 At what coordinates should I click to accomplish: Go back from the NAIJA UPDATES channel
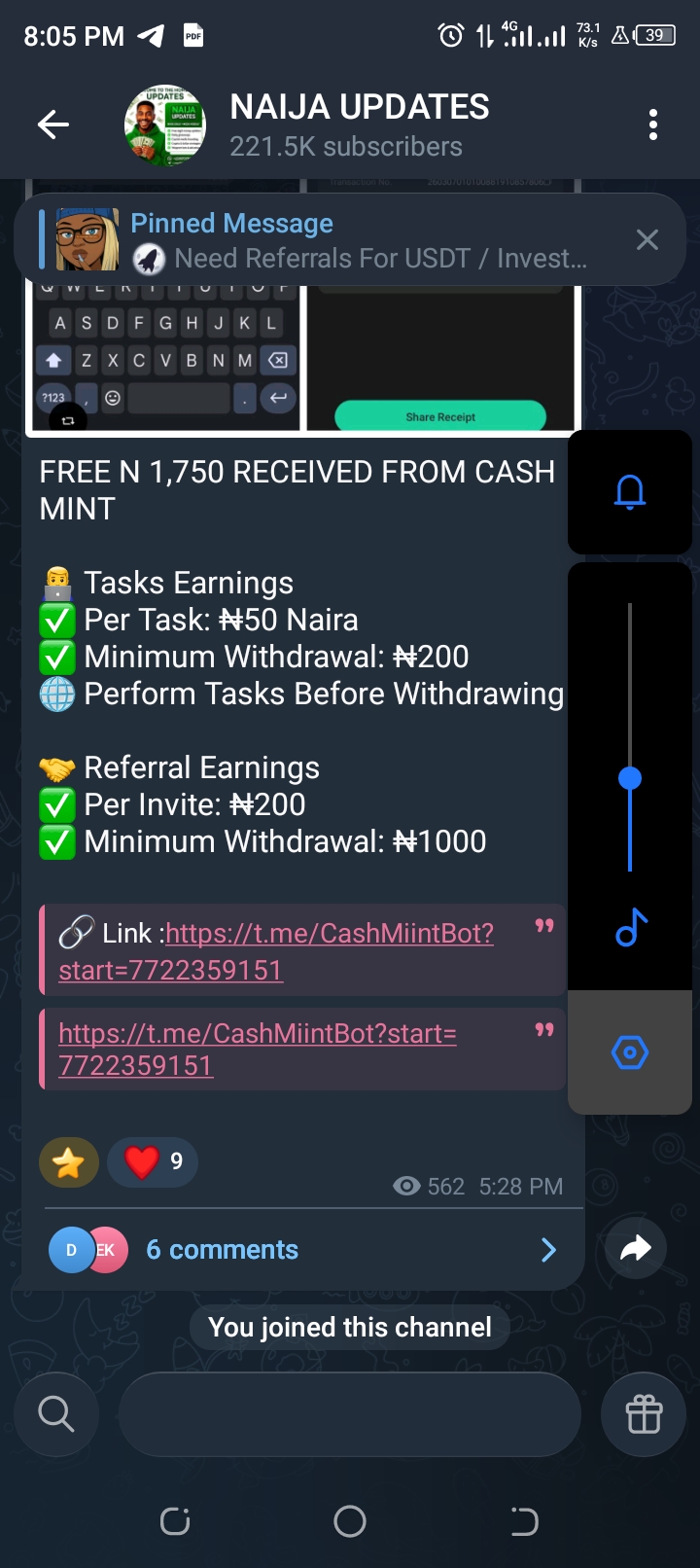click(53, 125)
